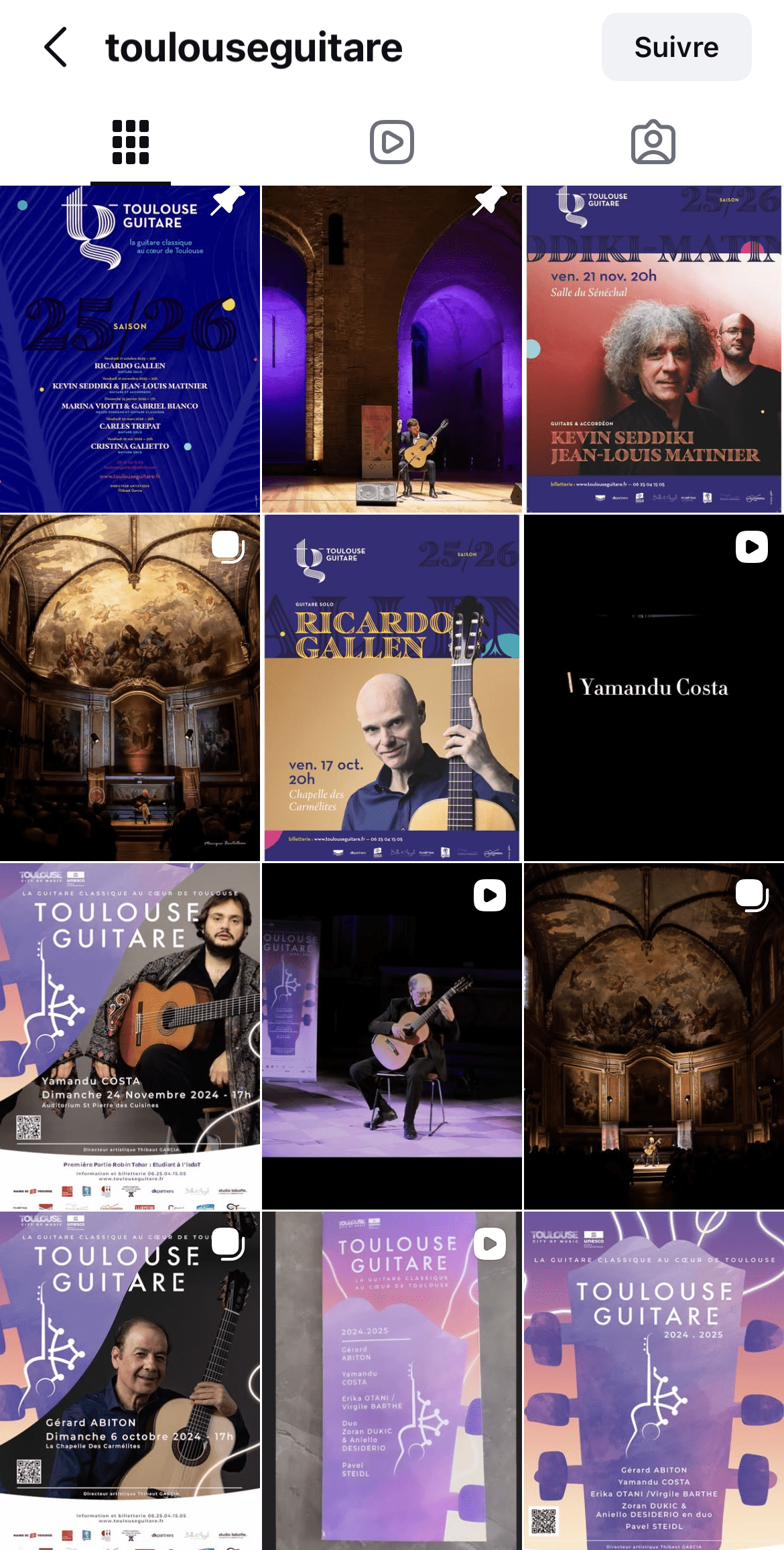Screen dimensions: 784x1550
Task: Open the Yamandu Costa 24 Novembre 2024 poster
Action: click(x=130, y=1036)
